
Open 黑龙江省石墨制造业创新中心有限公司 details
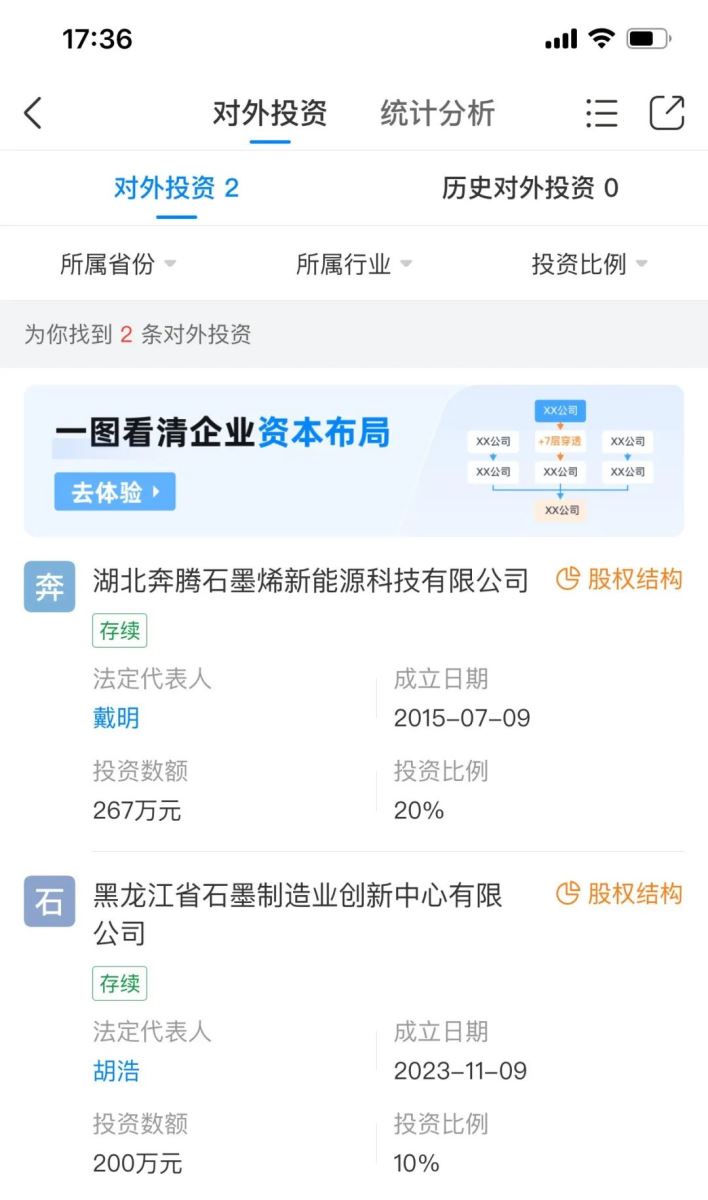pyautogui.click(x=298, y=914)
